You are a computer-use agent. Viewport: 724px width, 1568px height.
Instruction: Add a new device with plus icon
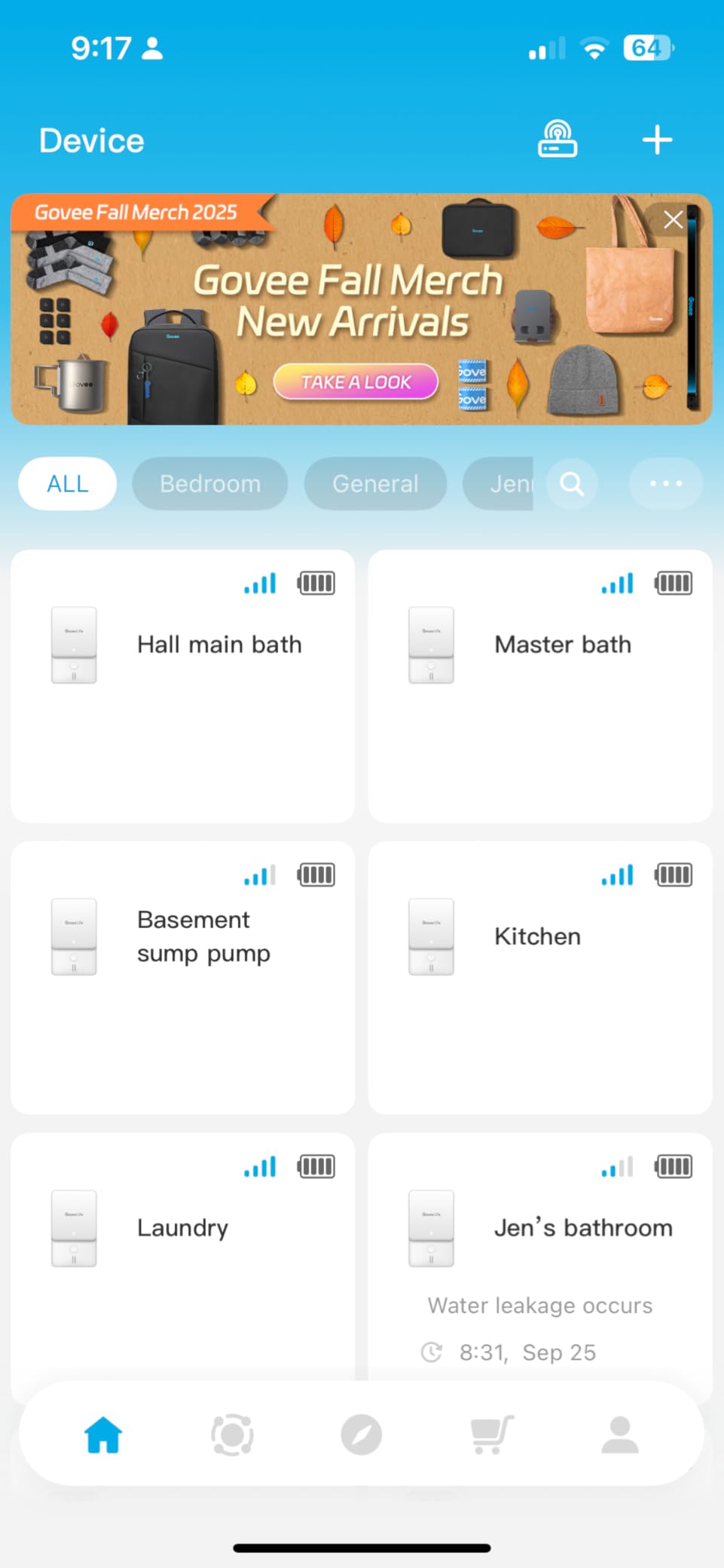pyautogui.click(x=657, y=140)
